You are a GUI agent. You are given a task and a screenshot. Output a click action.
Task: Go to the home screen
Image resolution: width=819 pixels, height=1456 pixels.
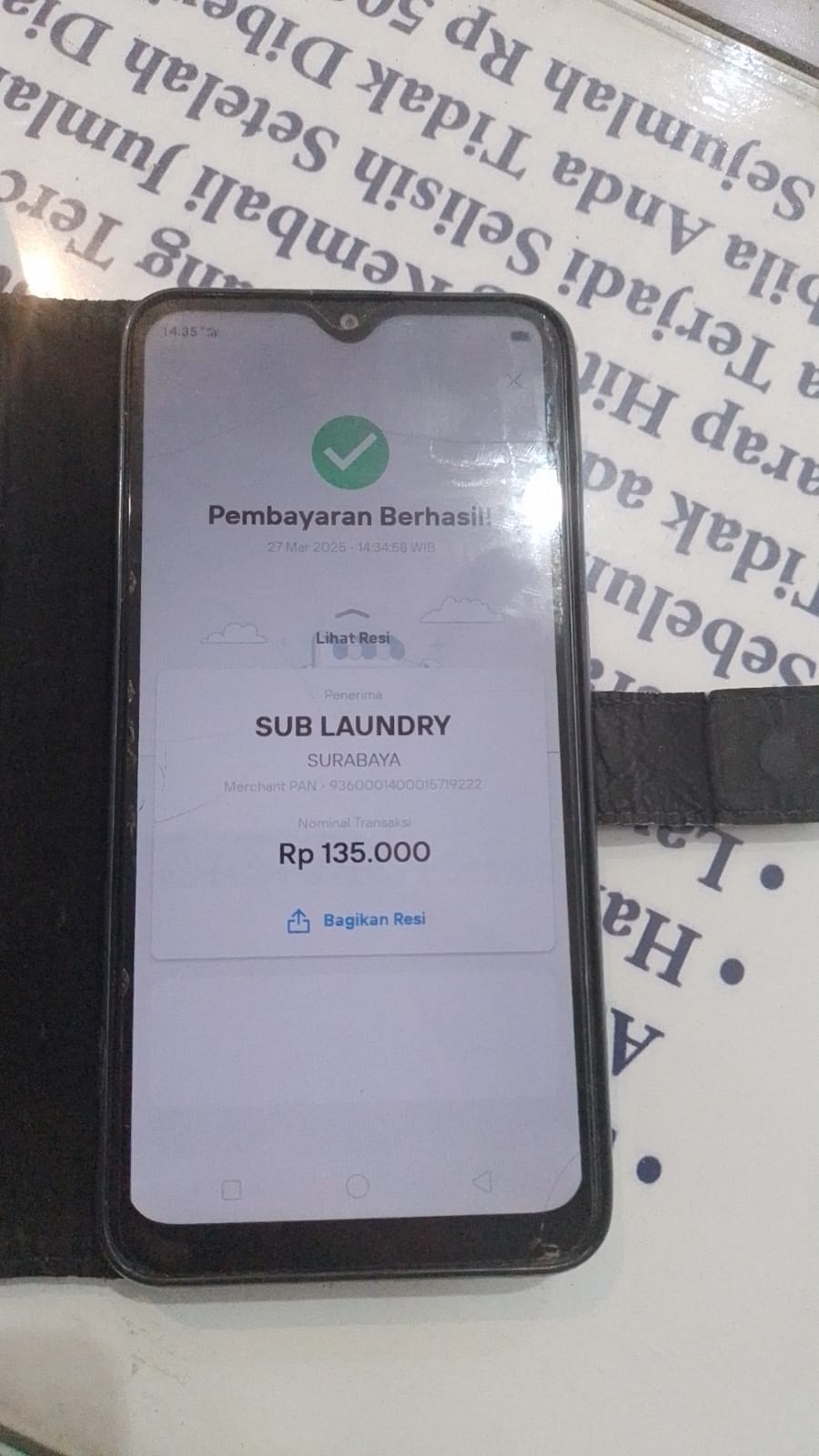point(358,1186)
